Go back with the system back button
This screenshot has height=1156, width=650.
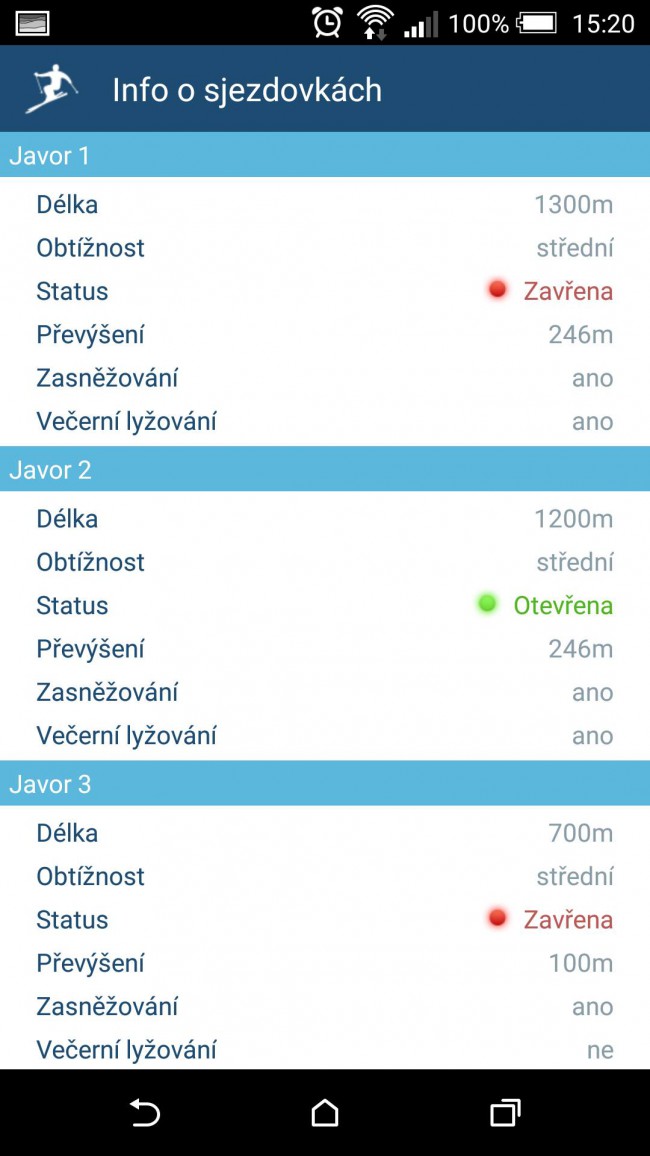pyautogui.click(x=144, y=1112)
